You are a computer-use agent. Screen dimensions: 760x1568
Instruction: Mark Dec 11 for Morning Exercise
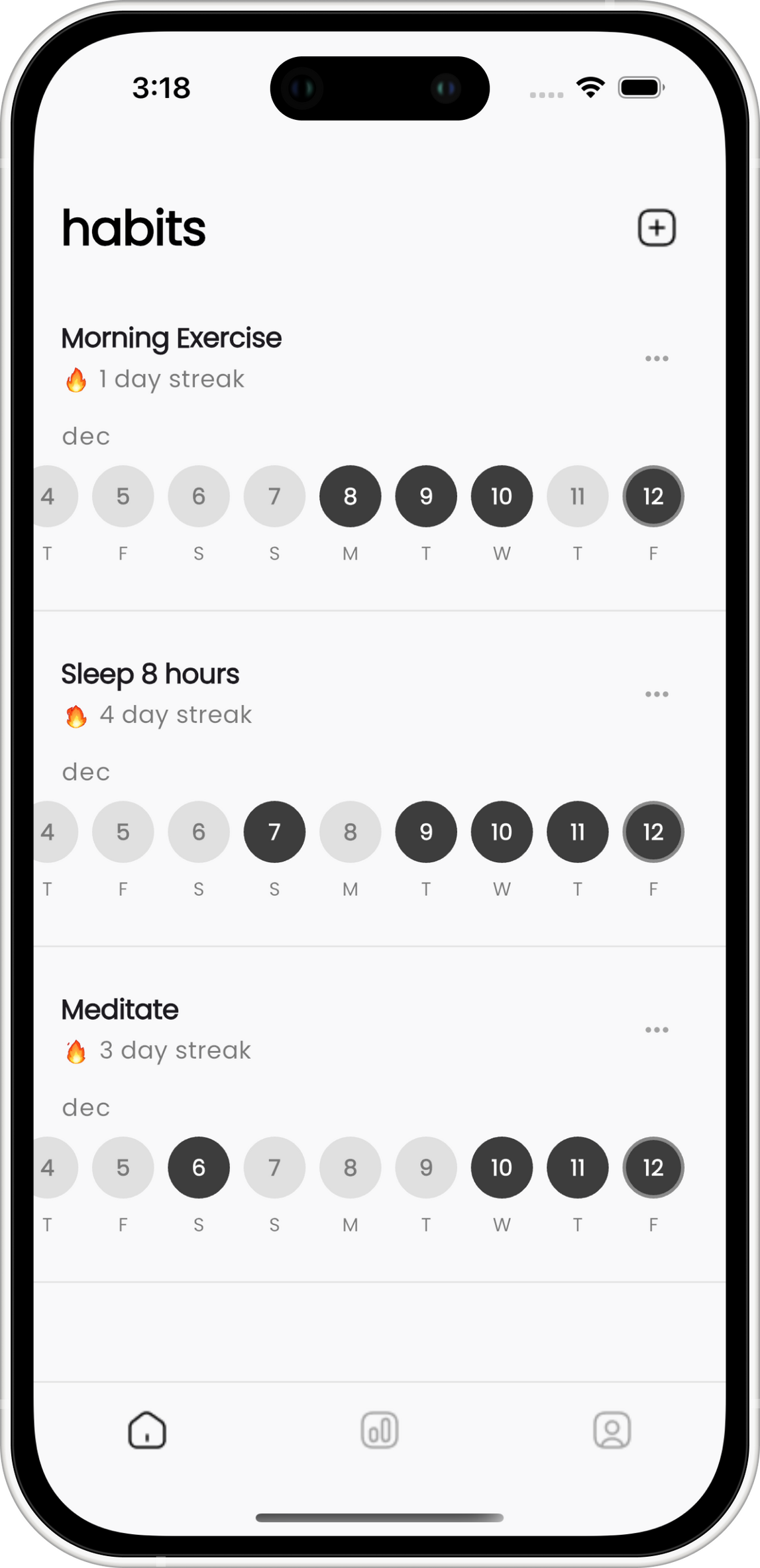(x=577, y=496)
